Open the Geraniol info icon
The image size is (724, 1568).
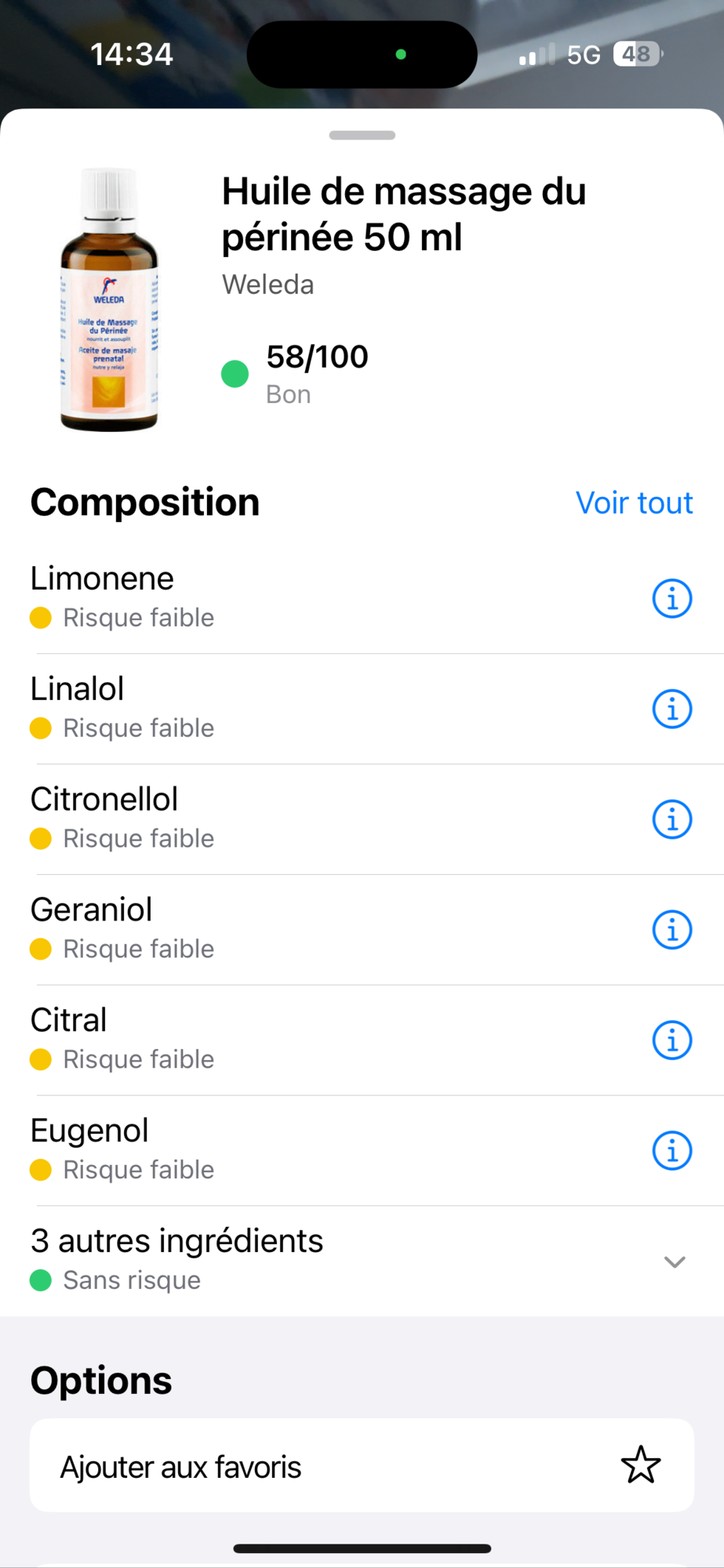(671, 931)
